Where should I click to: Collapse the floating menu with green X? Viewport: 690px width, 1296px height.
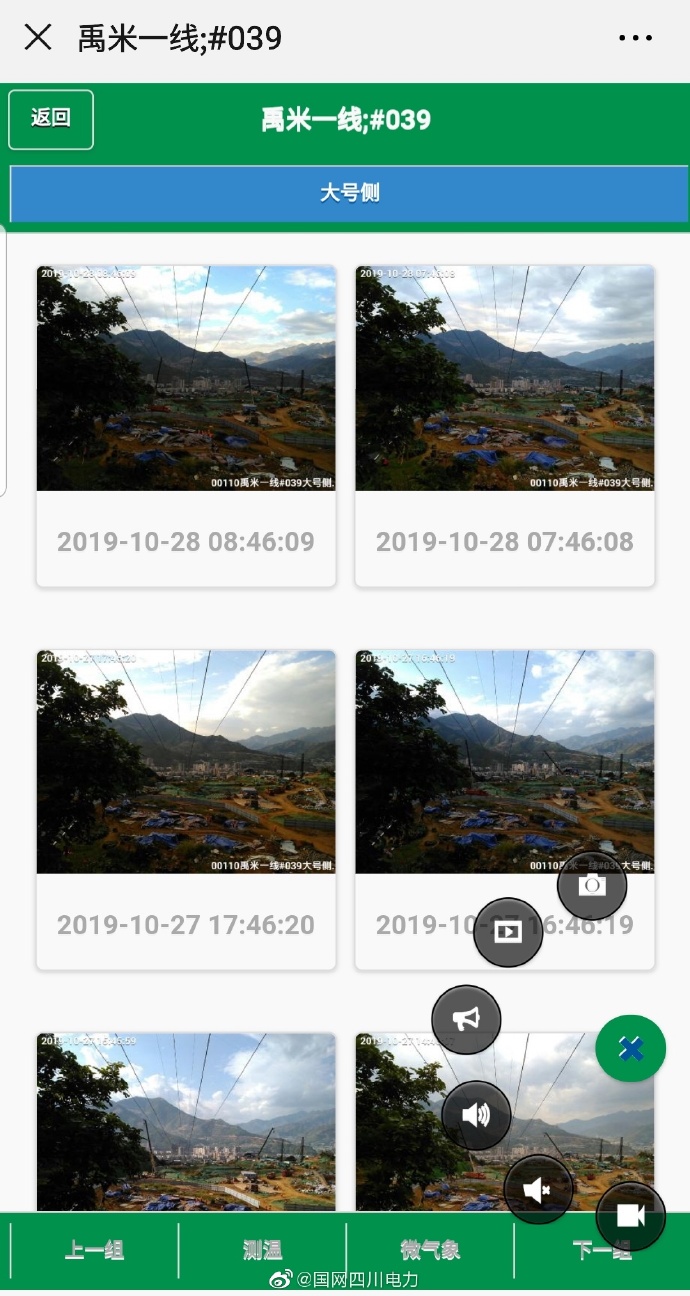coord(630,1048)
